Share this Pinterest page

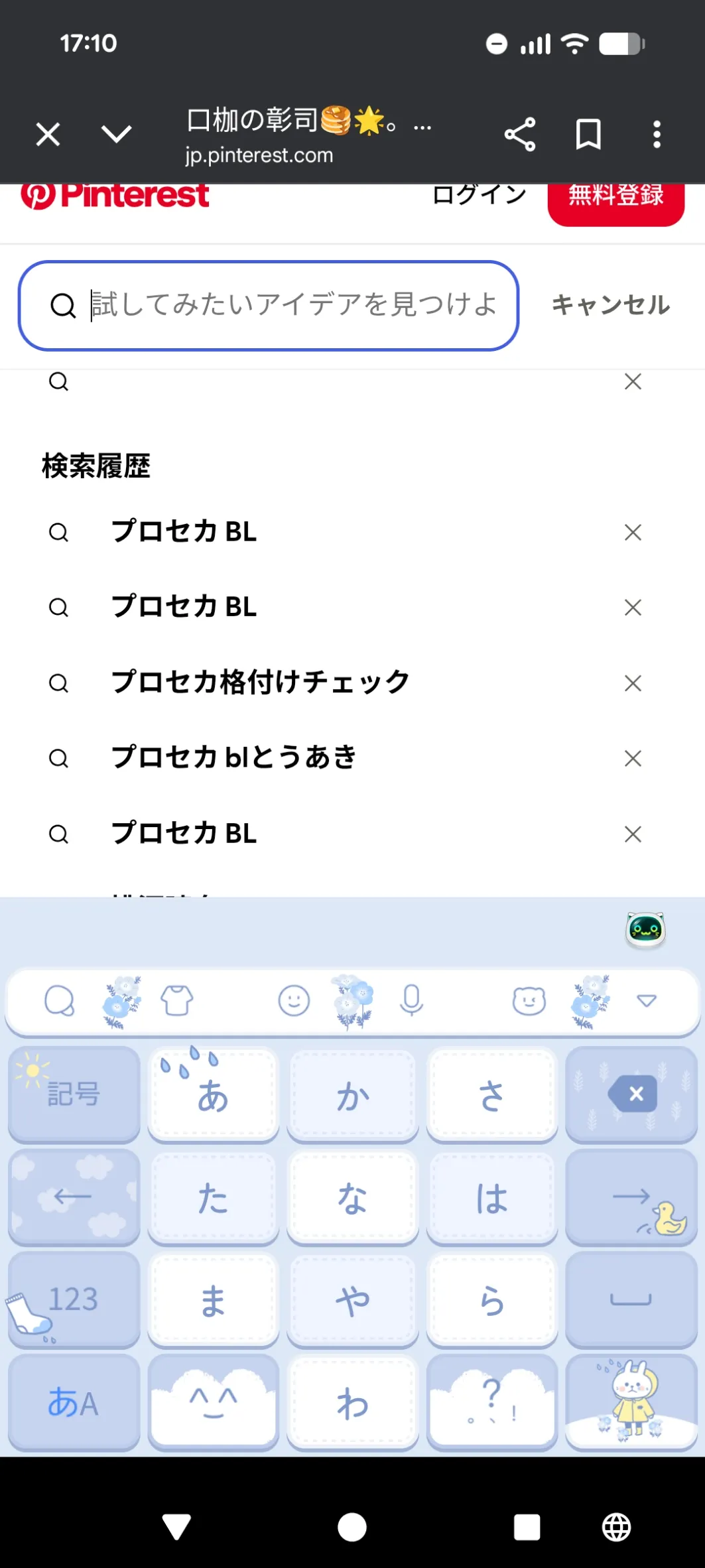(x=520, y=135)
